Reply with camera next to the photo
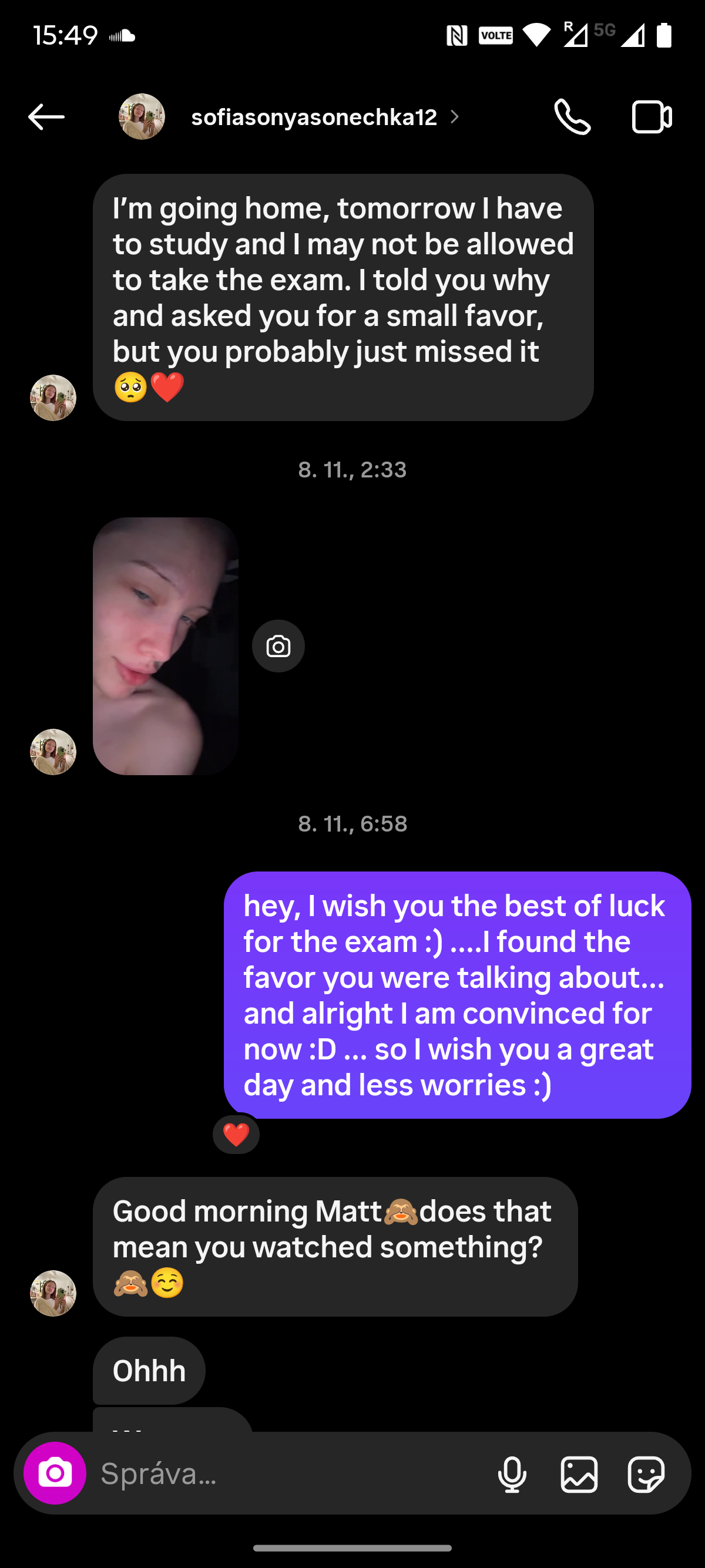 278,646
